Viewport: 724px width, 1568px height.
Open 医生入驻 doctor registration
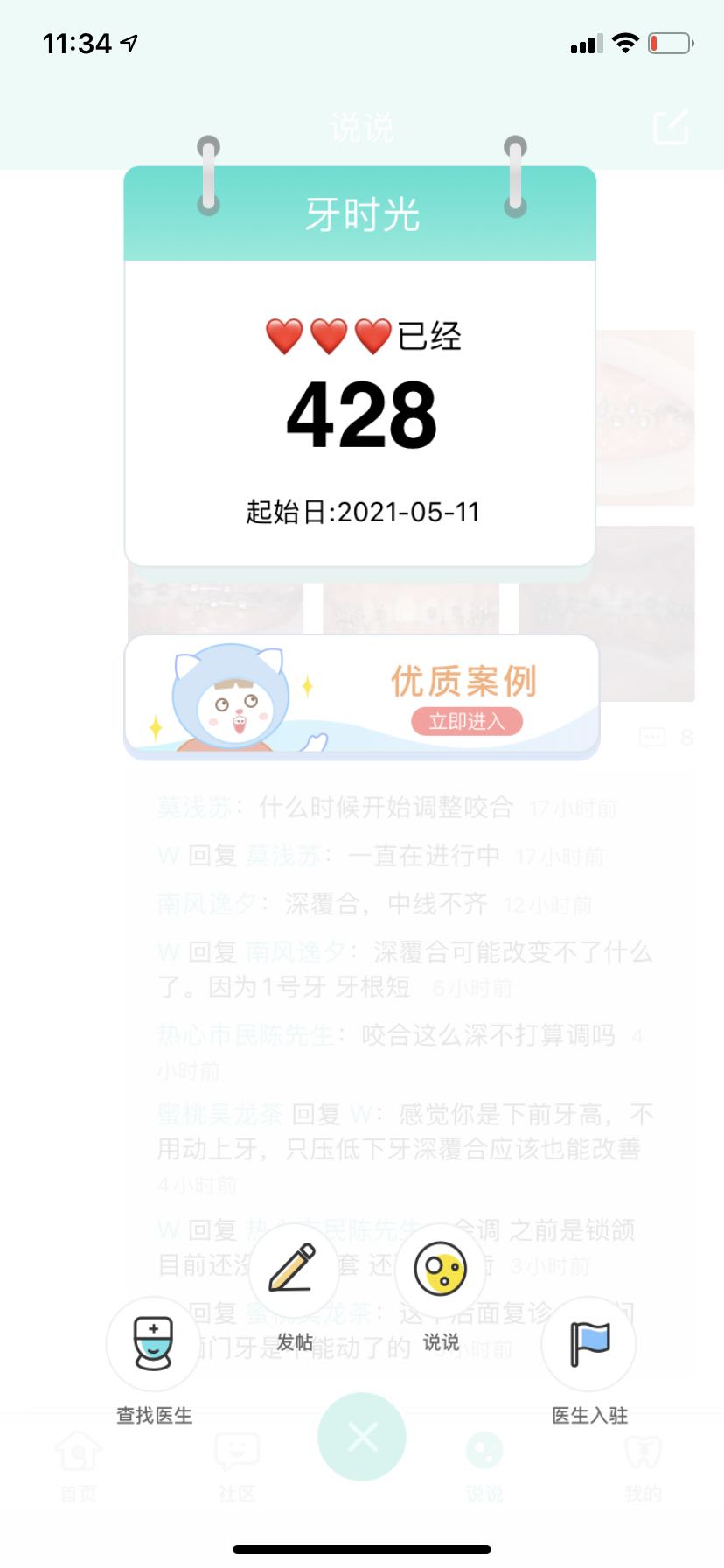tap(589, 1344)
